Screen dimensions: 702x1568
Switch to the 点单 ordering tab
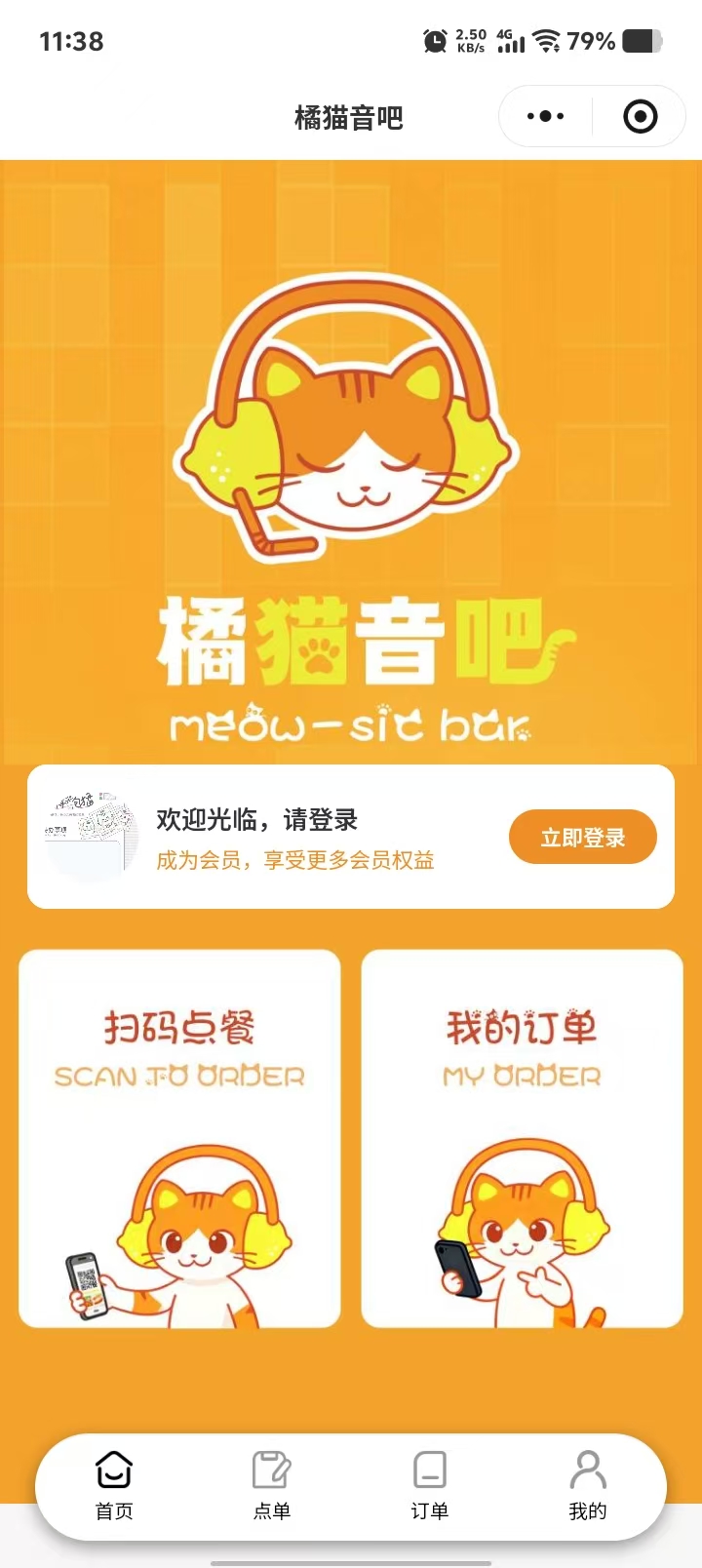272,1486
